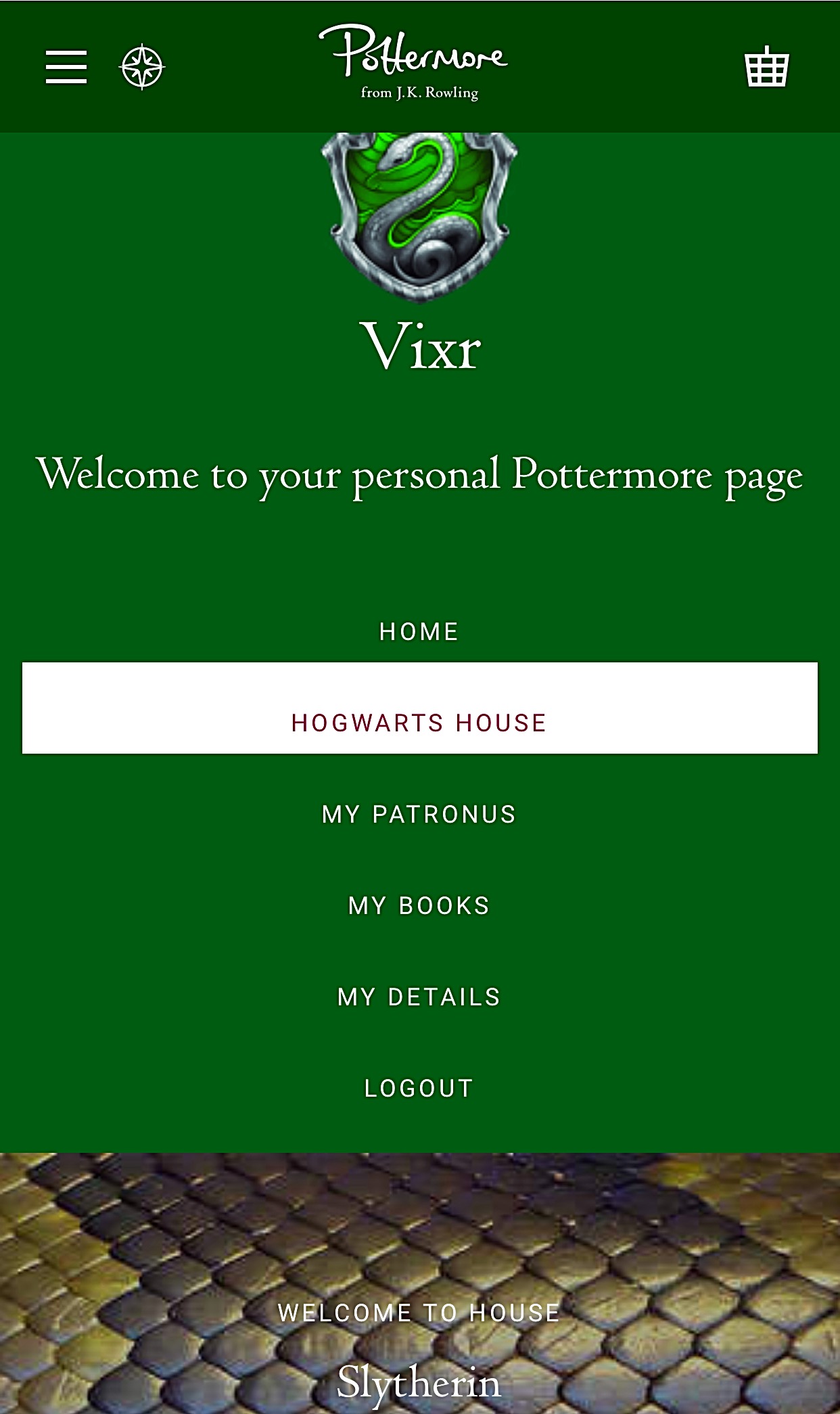Open My Details page

click(x=419, y=997)
